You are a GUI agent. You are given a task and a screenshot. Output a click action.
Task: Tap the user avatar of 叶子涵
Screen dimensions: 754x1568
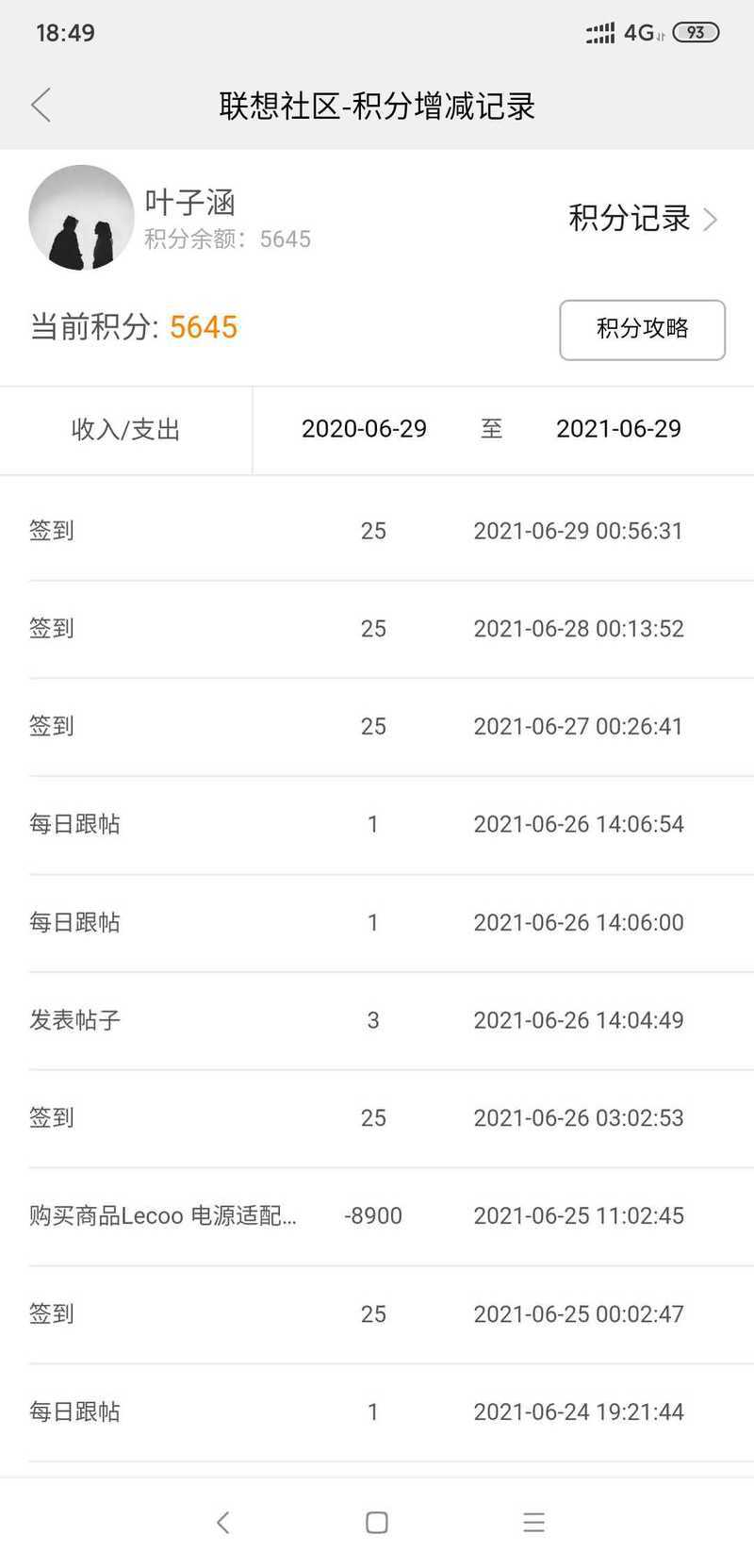[x=81, y=218]
